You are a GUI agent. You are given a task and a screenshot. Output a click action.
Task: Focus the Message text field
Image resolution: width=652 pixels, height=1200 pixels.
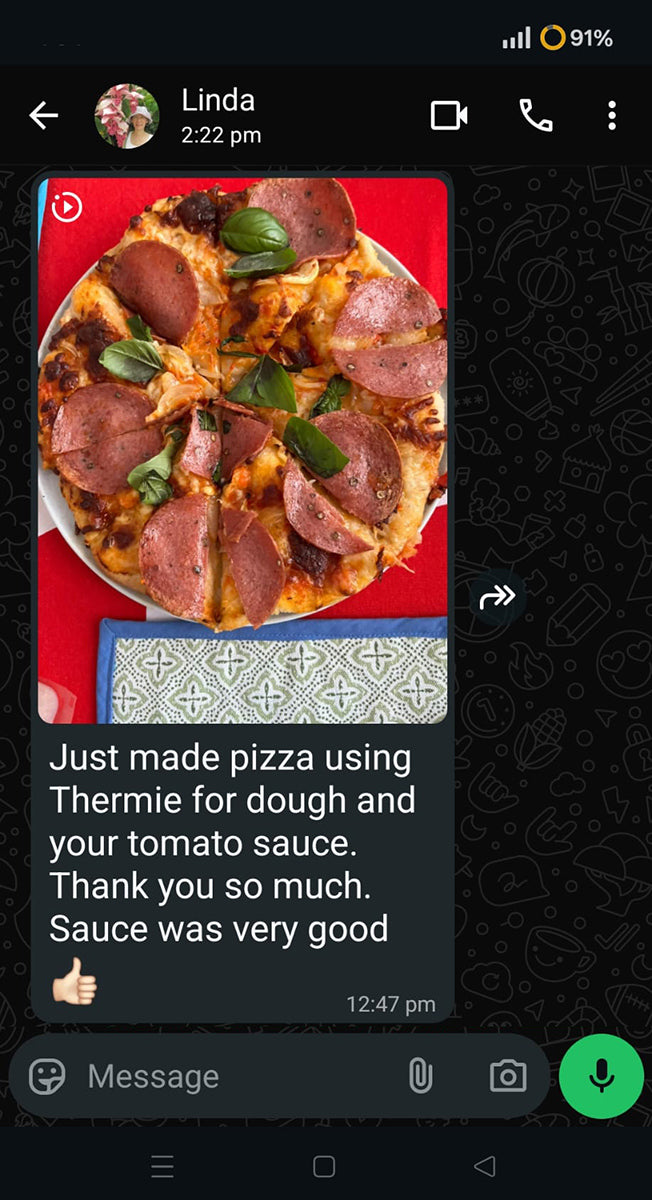(230, 1076)
